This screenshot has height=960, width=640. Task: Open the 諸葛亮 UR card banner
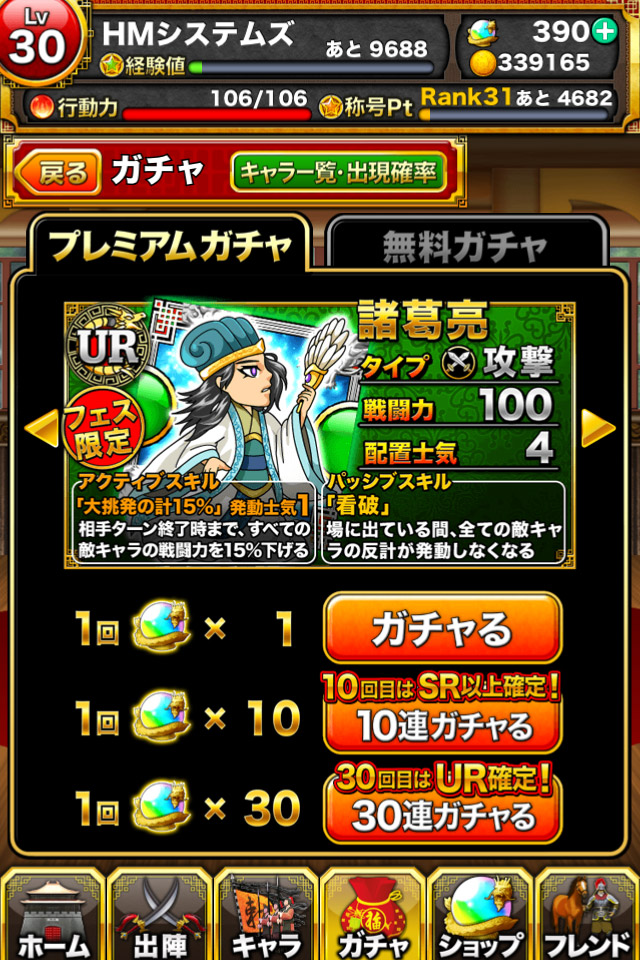pyautogui.click(x=319, y=434)
